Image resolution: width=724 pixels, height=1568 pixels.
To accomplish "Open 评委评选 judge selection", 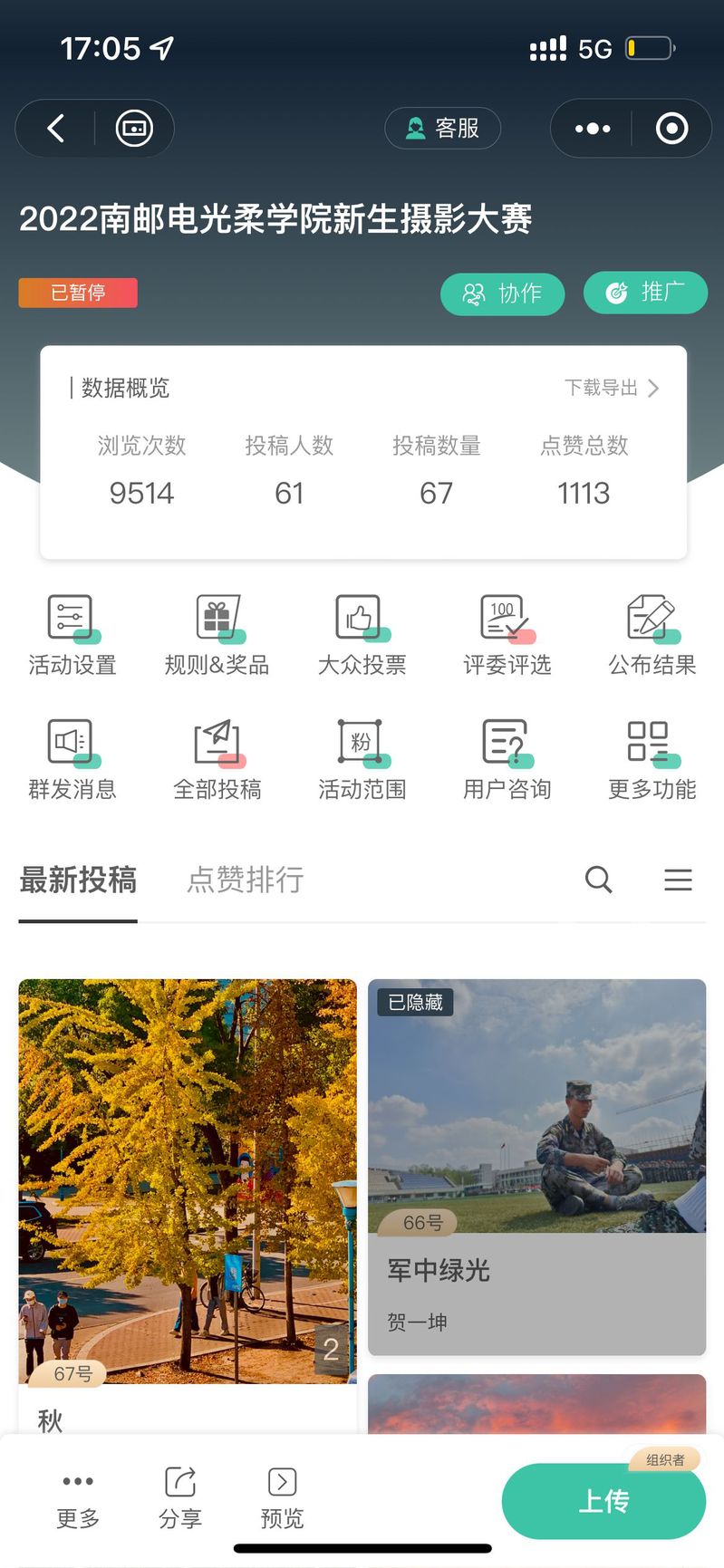I will pos(507,636).
